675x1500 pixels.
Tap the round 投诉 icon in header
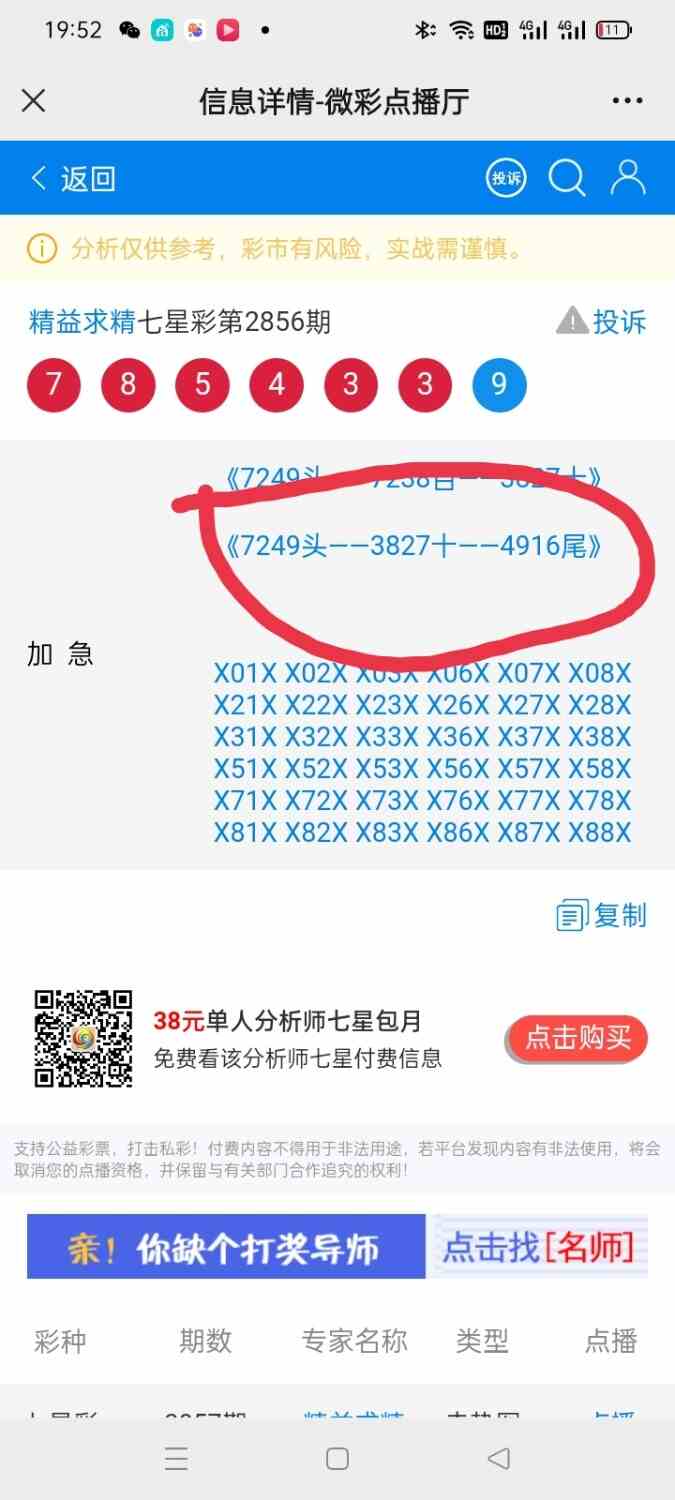point(506,179)
